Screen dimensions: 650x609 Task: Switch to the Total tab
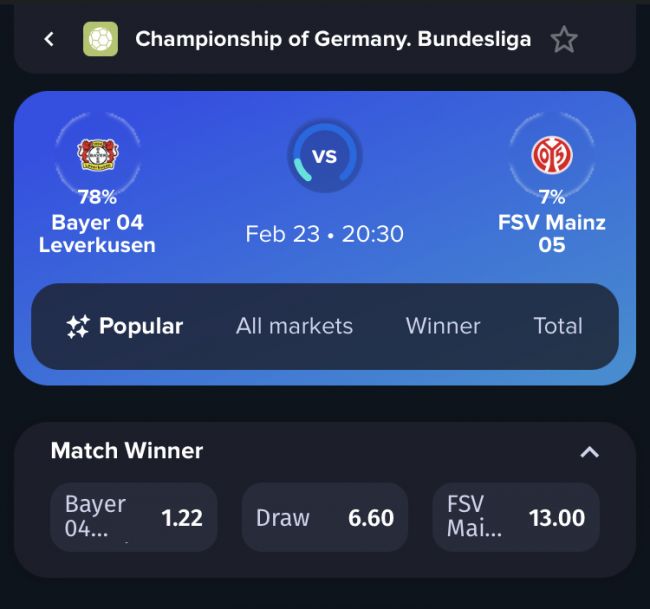558,326
